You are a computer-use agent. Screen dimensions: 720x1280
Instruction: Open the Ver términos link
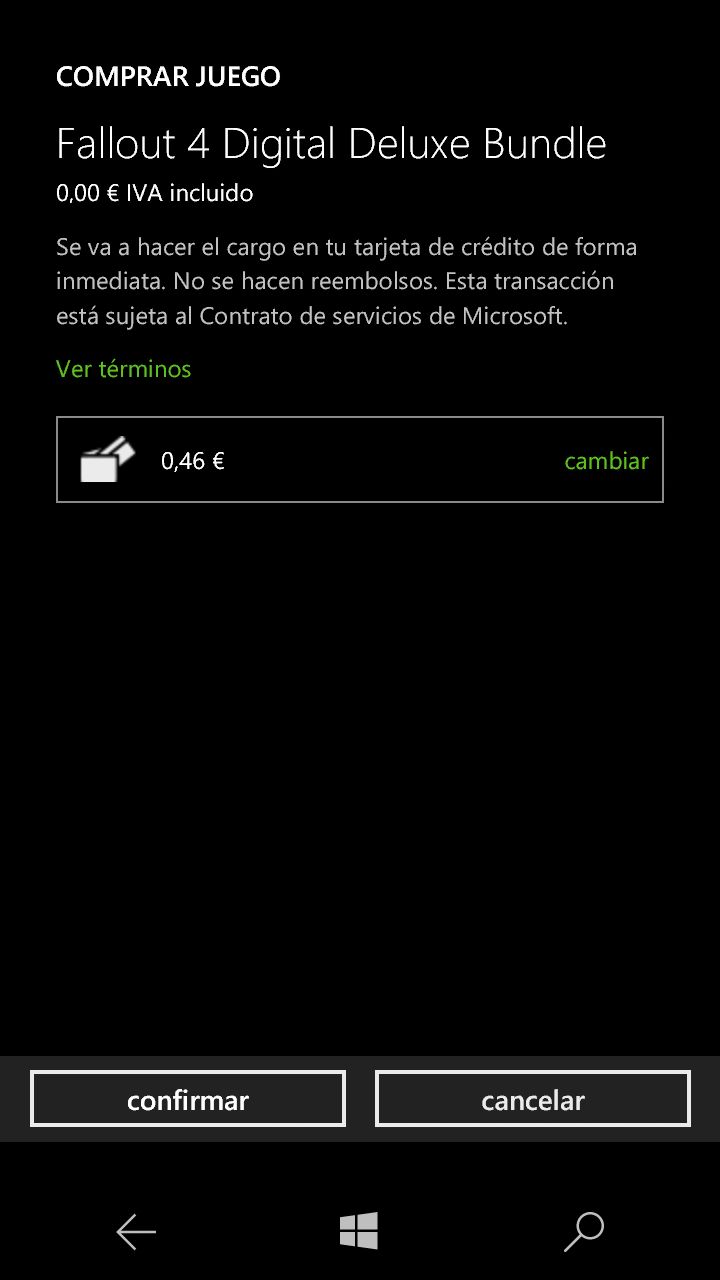(x=123, y=369)
